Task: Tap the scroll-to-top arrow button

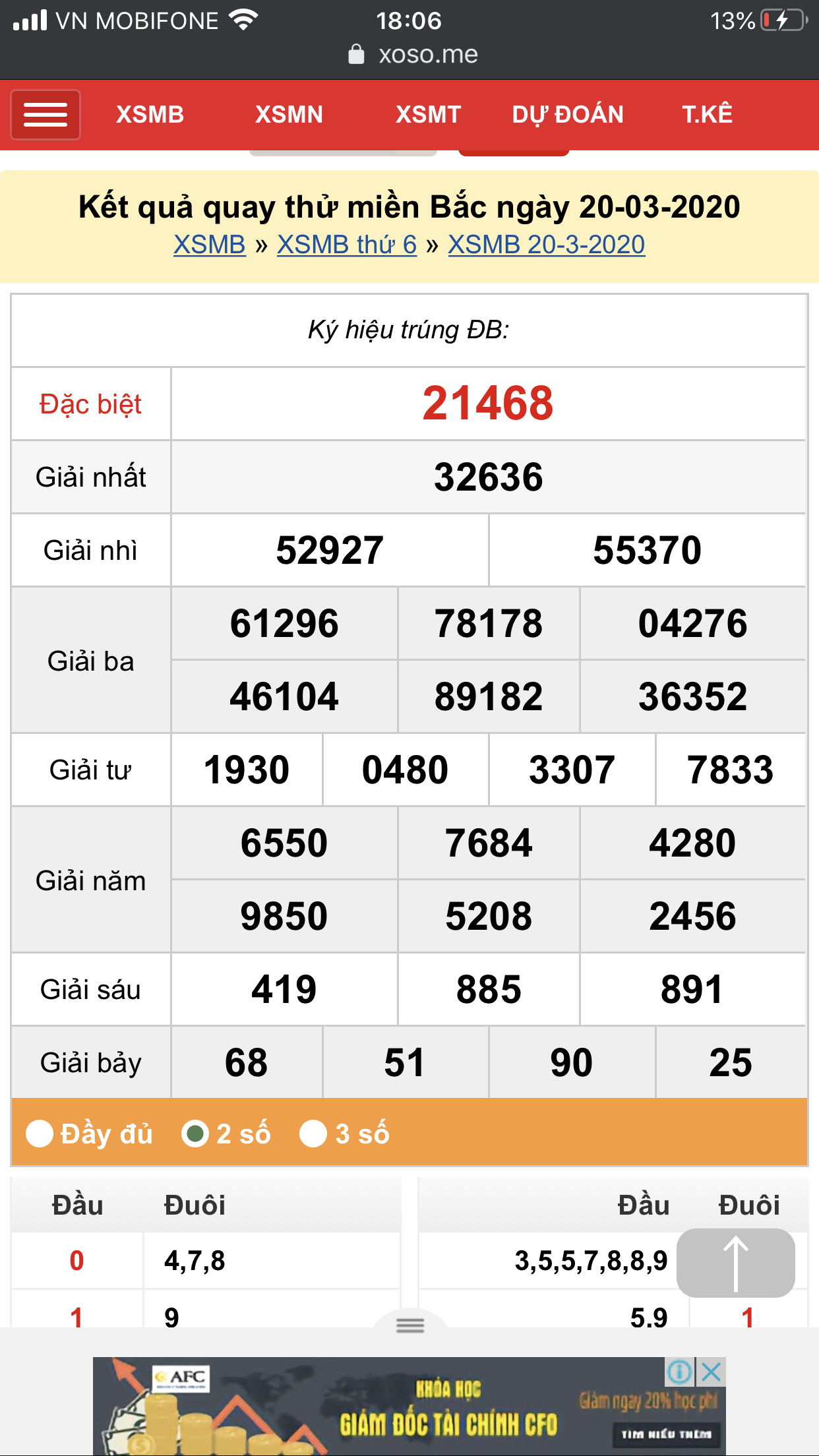Action: [x=736, y=1263]
